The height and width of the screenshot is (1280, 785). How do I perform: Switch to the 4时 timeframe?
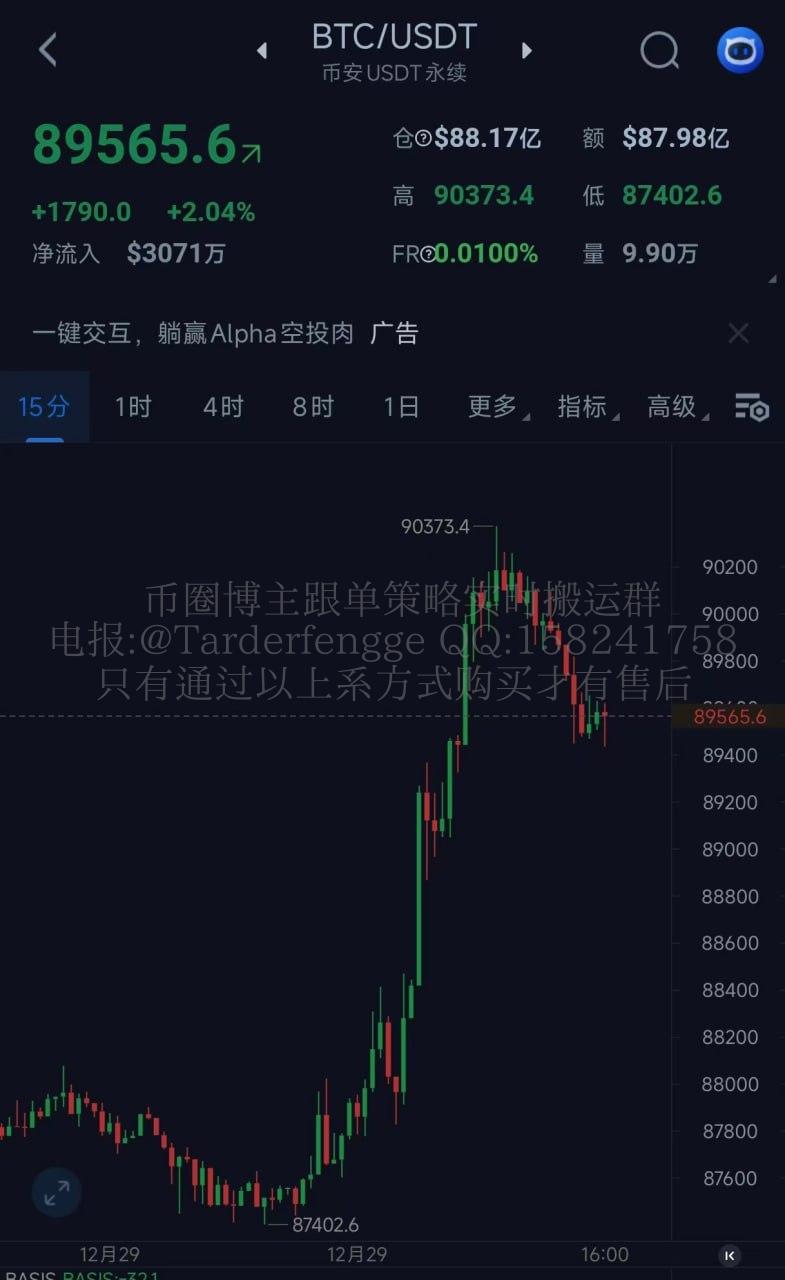222,407
